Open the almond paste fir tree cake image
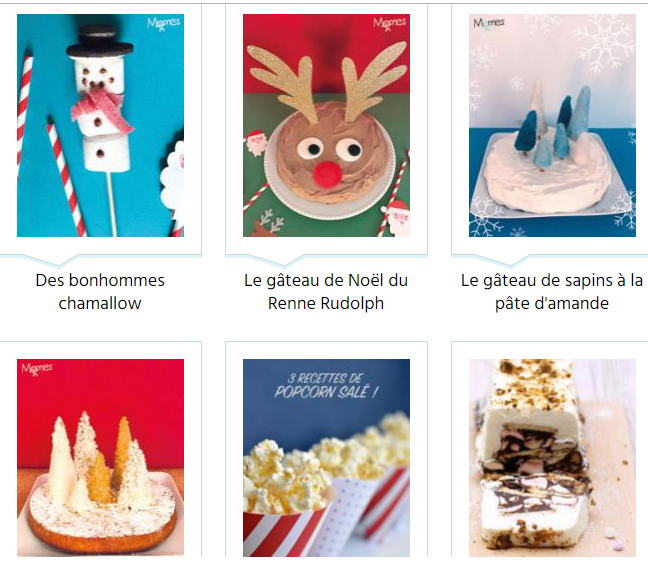Screen dimensions: 648x565 point(552,125)
